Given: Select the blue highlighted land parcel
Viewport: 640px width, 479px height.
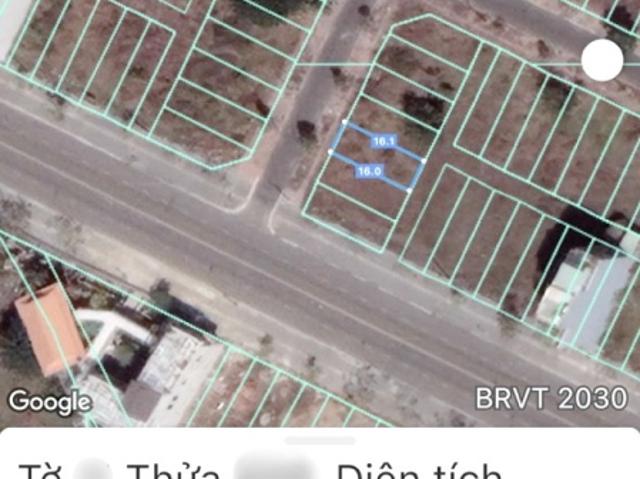Looking at the screenshot, I should [378, 157].
